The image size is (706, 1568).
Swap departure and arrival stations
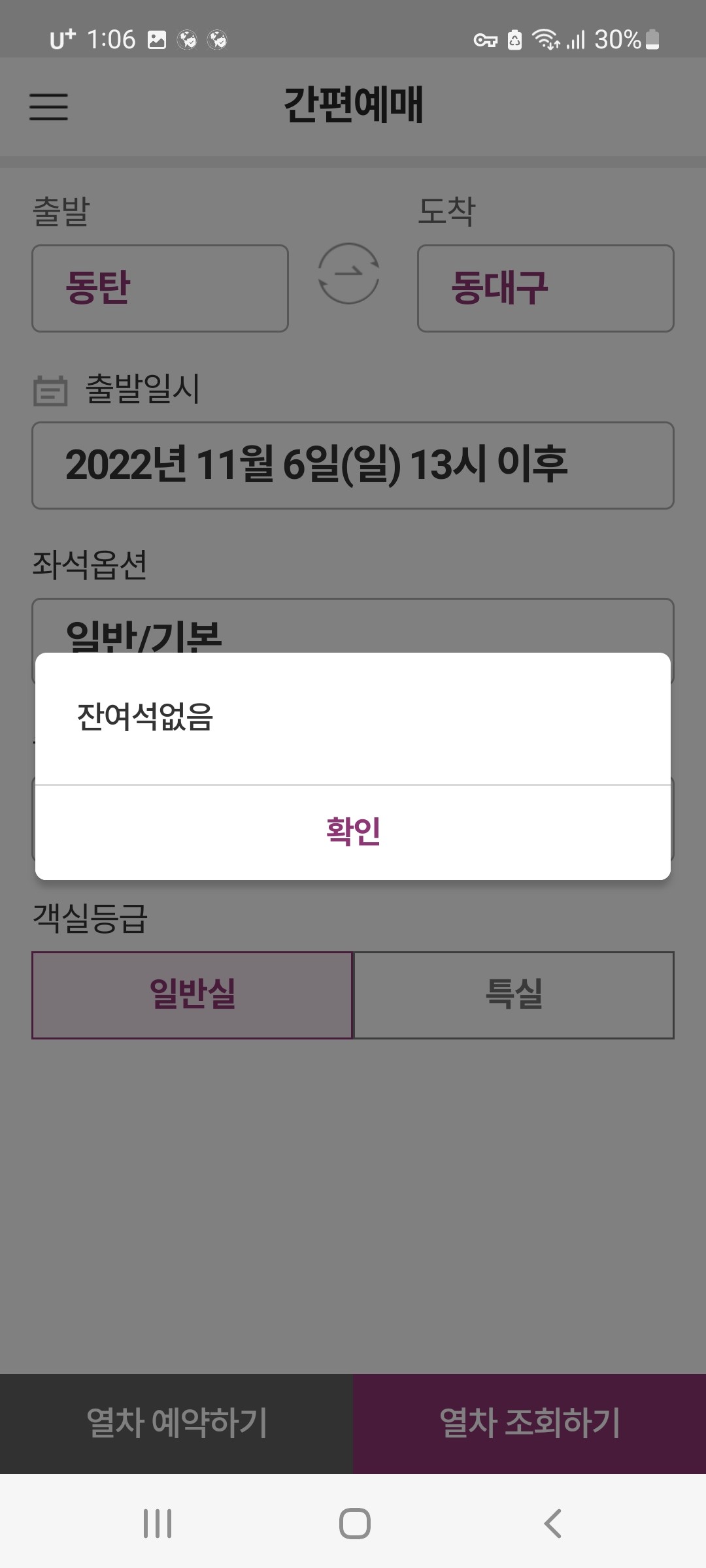(x=348, y=274)
